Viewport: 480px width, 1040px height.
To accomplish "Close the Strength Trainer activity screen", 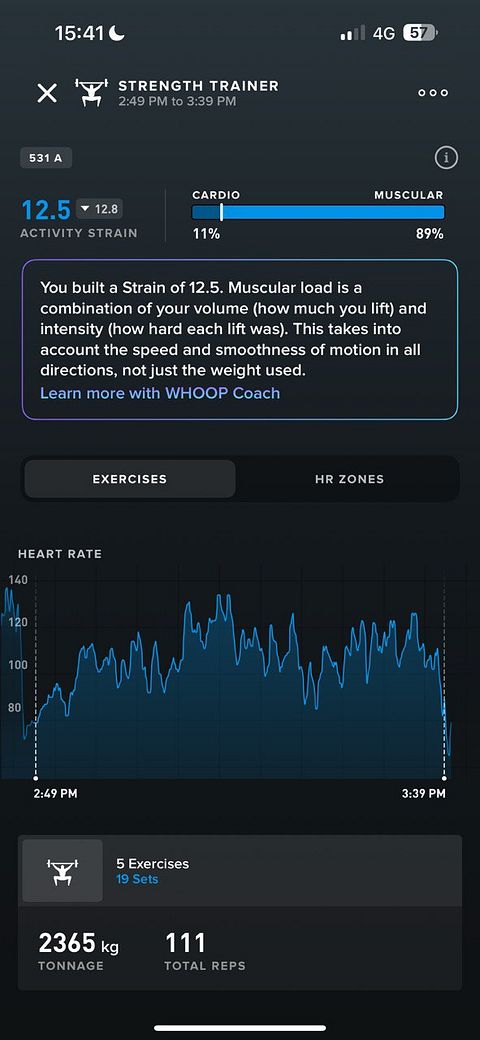I will click(x=47, y=93).
